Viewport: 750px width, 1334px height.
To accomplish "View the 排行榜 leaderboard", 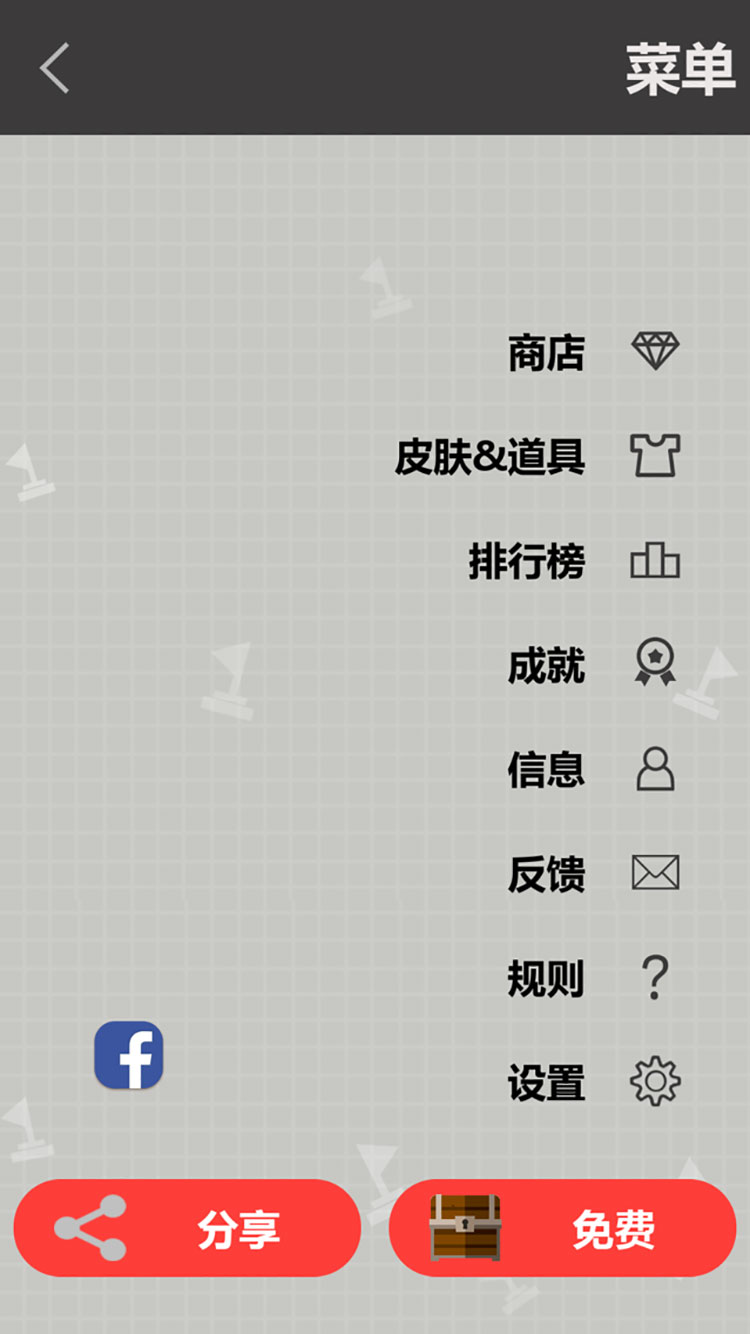I will pos(574,562).
